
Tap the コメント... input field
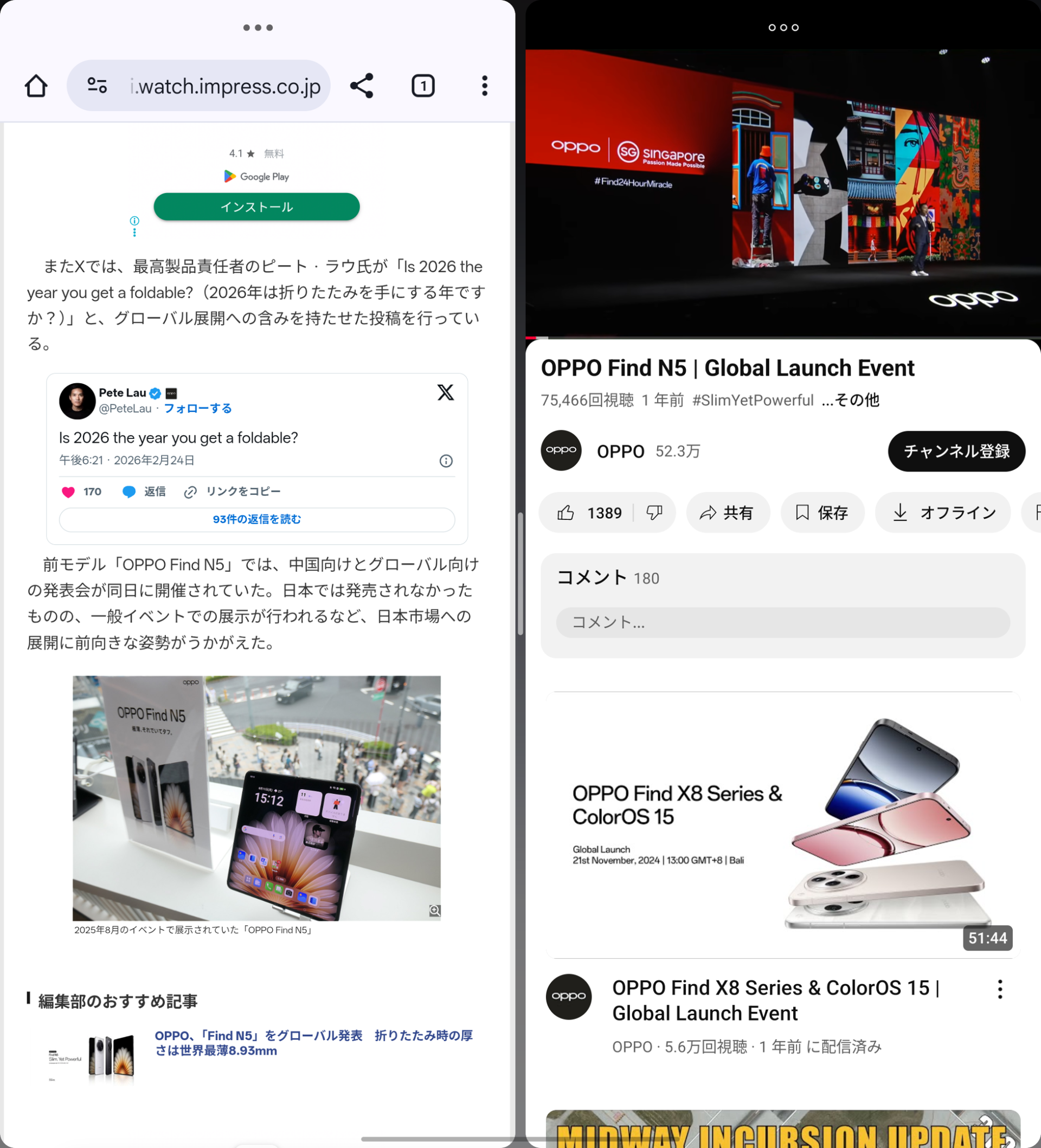pos(782,622)
